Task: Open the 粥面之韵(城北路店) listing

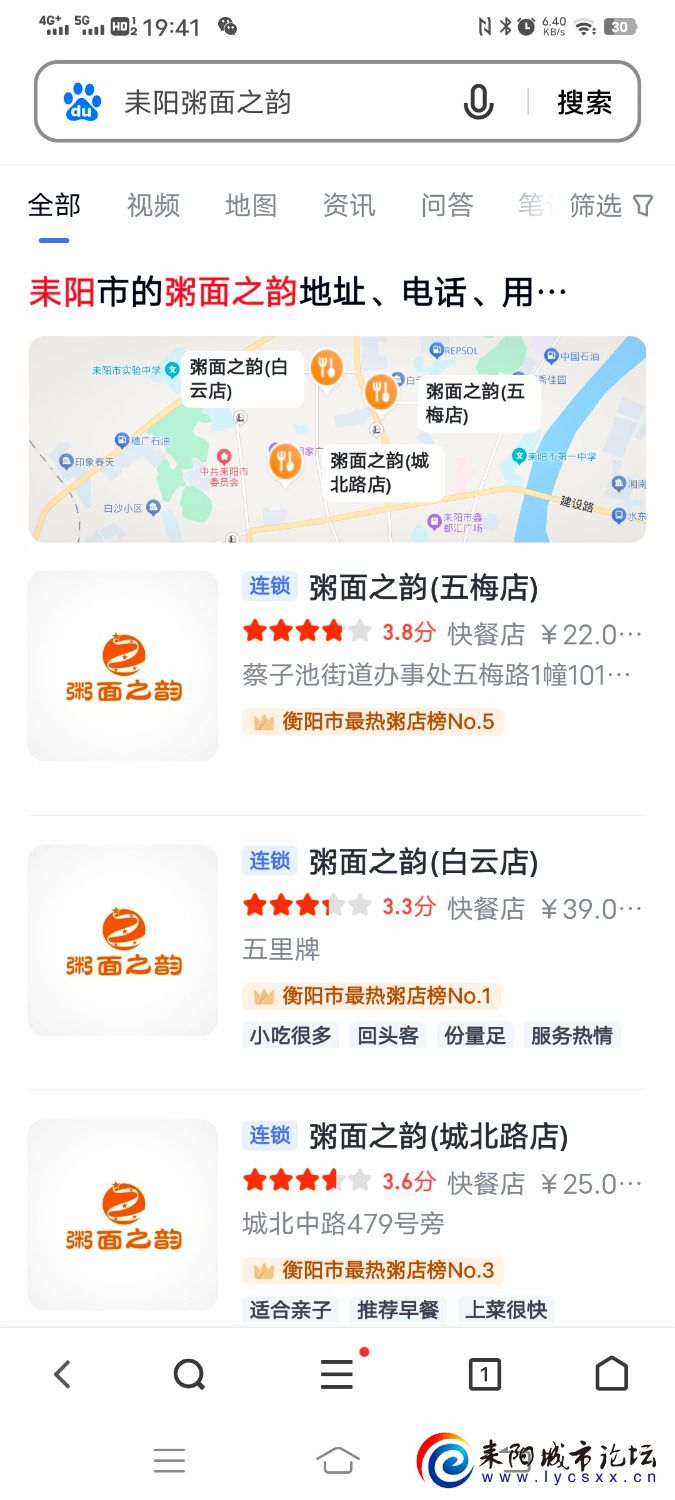Action: coord(438,1136)
